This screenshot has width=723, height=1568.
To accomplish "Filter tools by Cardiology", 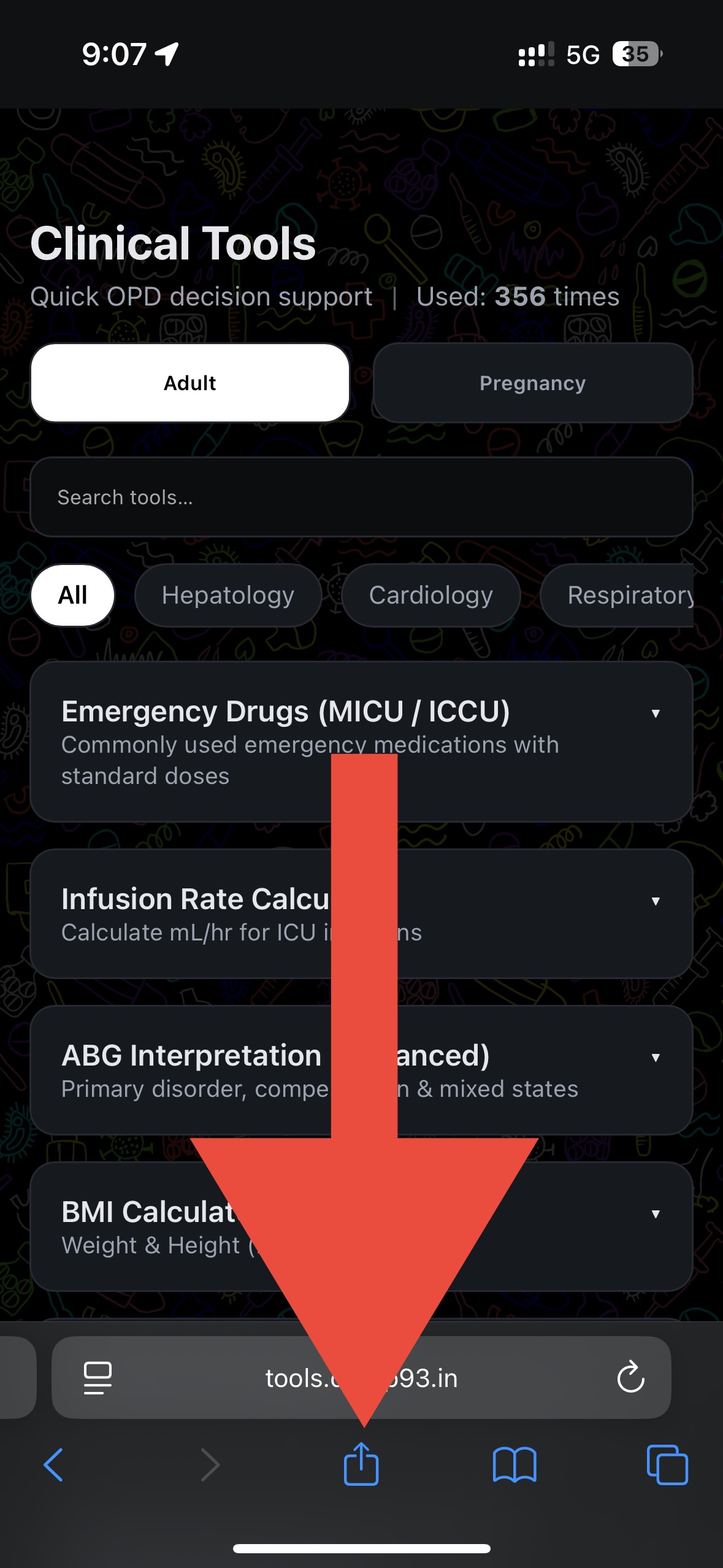I will (x=430, y=595).
